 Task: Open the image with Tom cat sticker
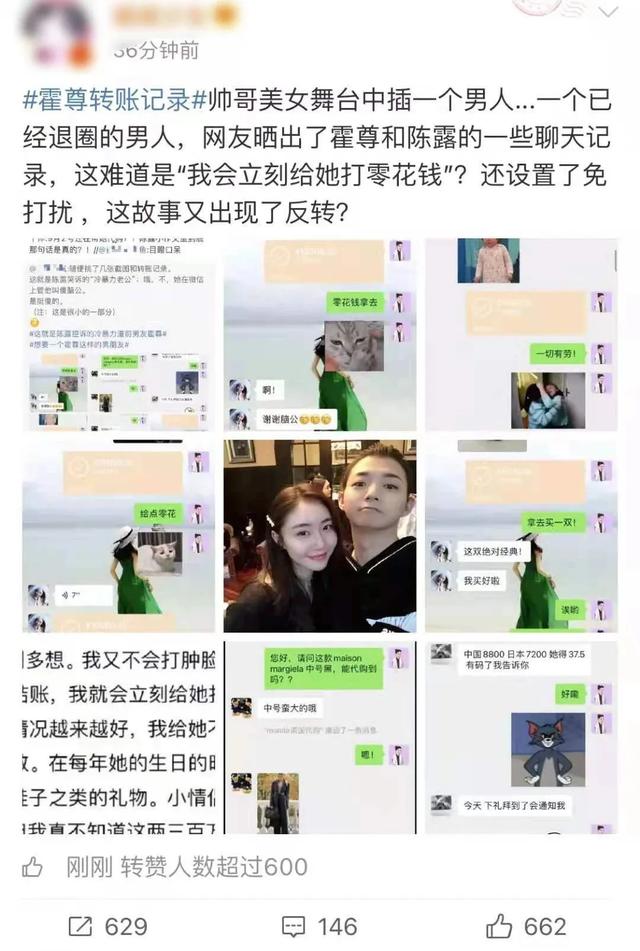pos(521,738)
